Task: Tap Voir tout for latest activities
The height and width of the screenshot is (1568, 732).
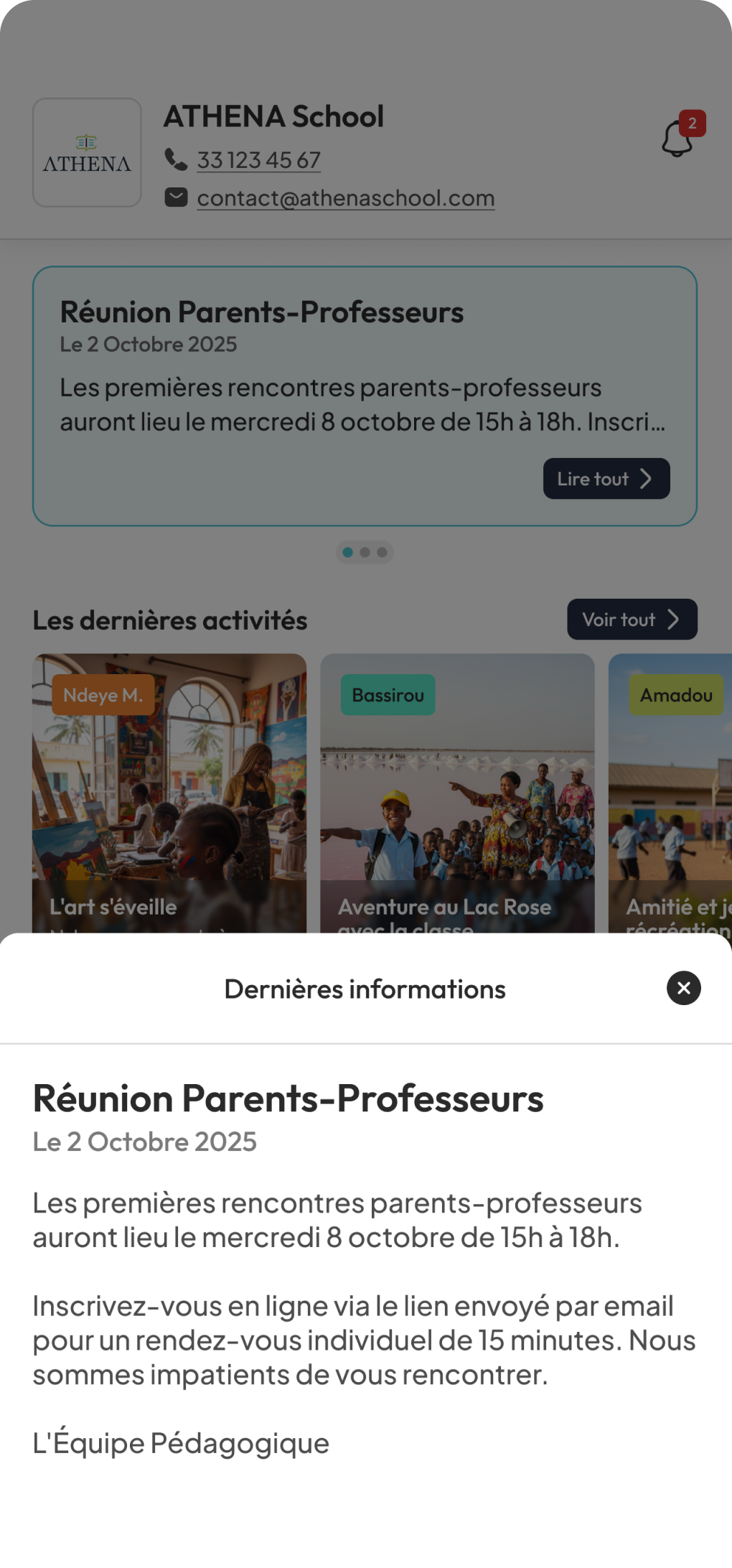Action: (632, 620)
